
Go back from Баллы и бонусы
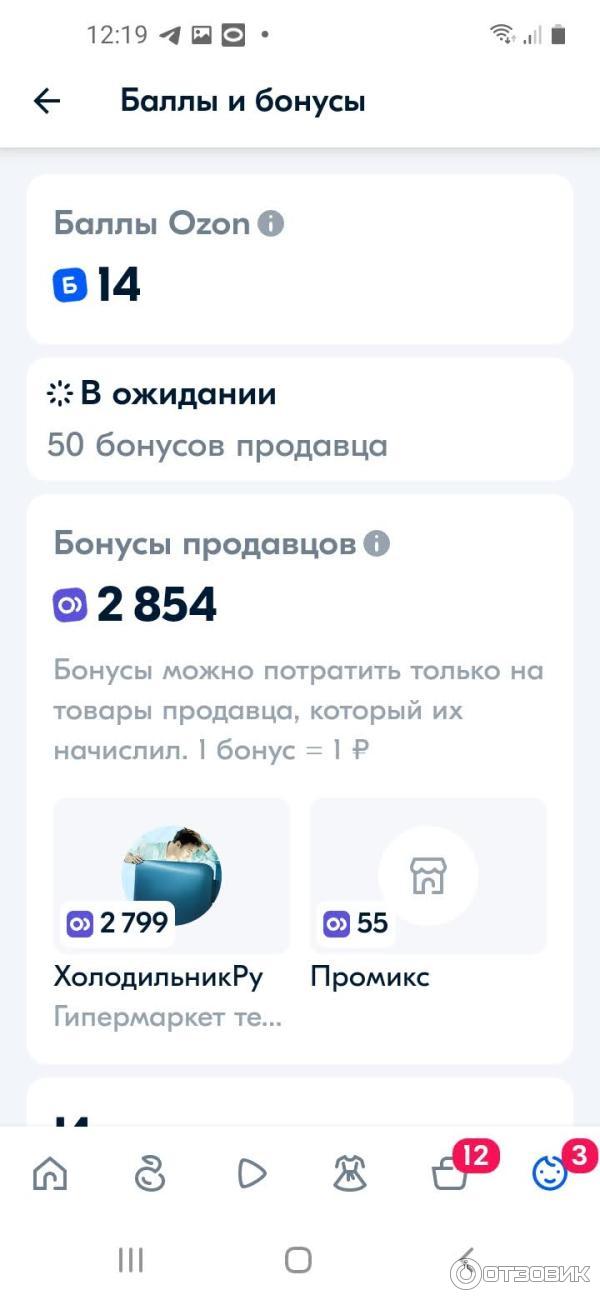click(x=47, y=101)
